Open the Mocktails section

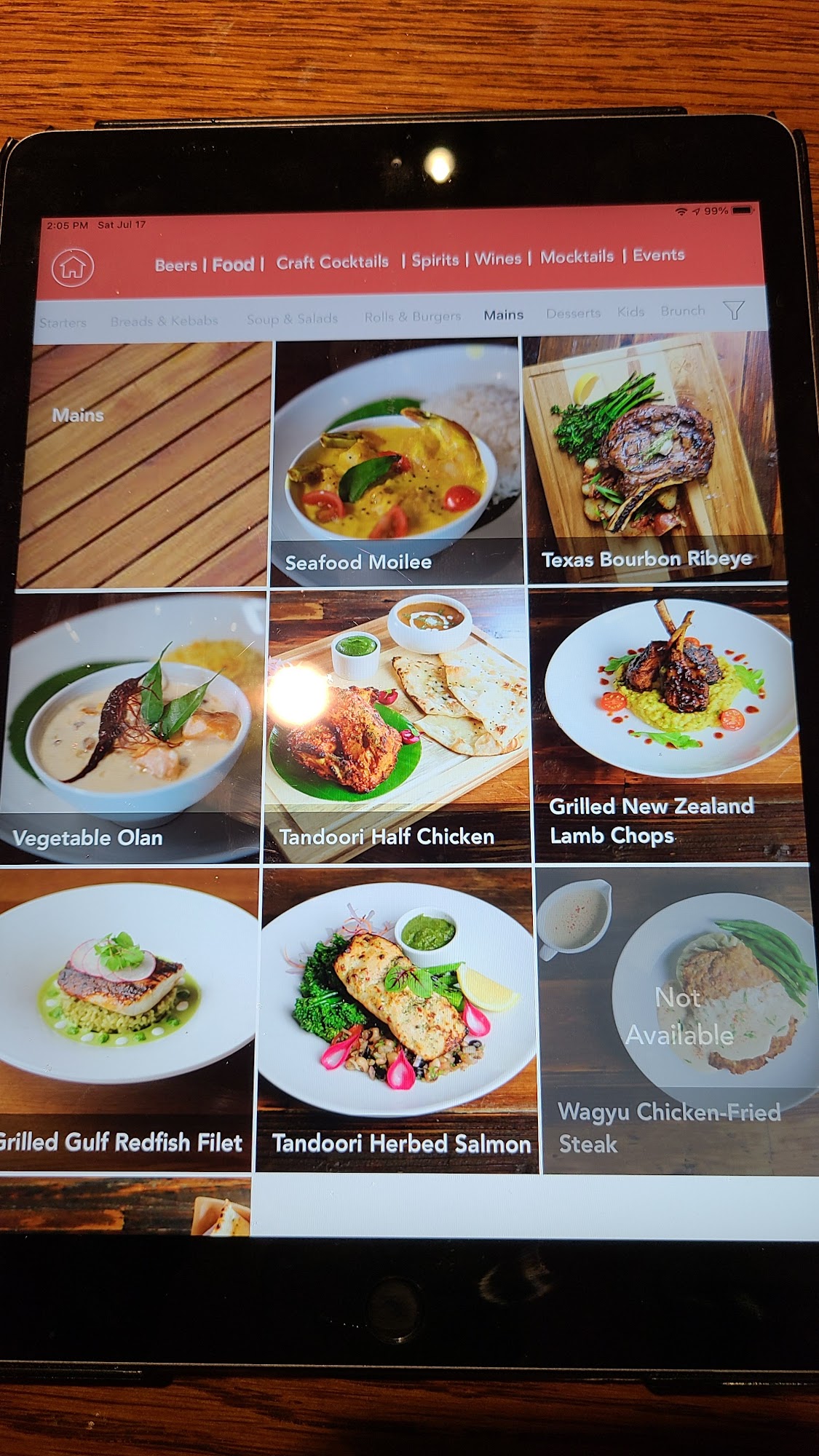tap(577, 256)
